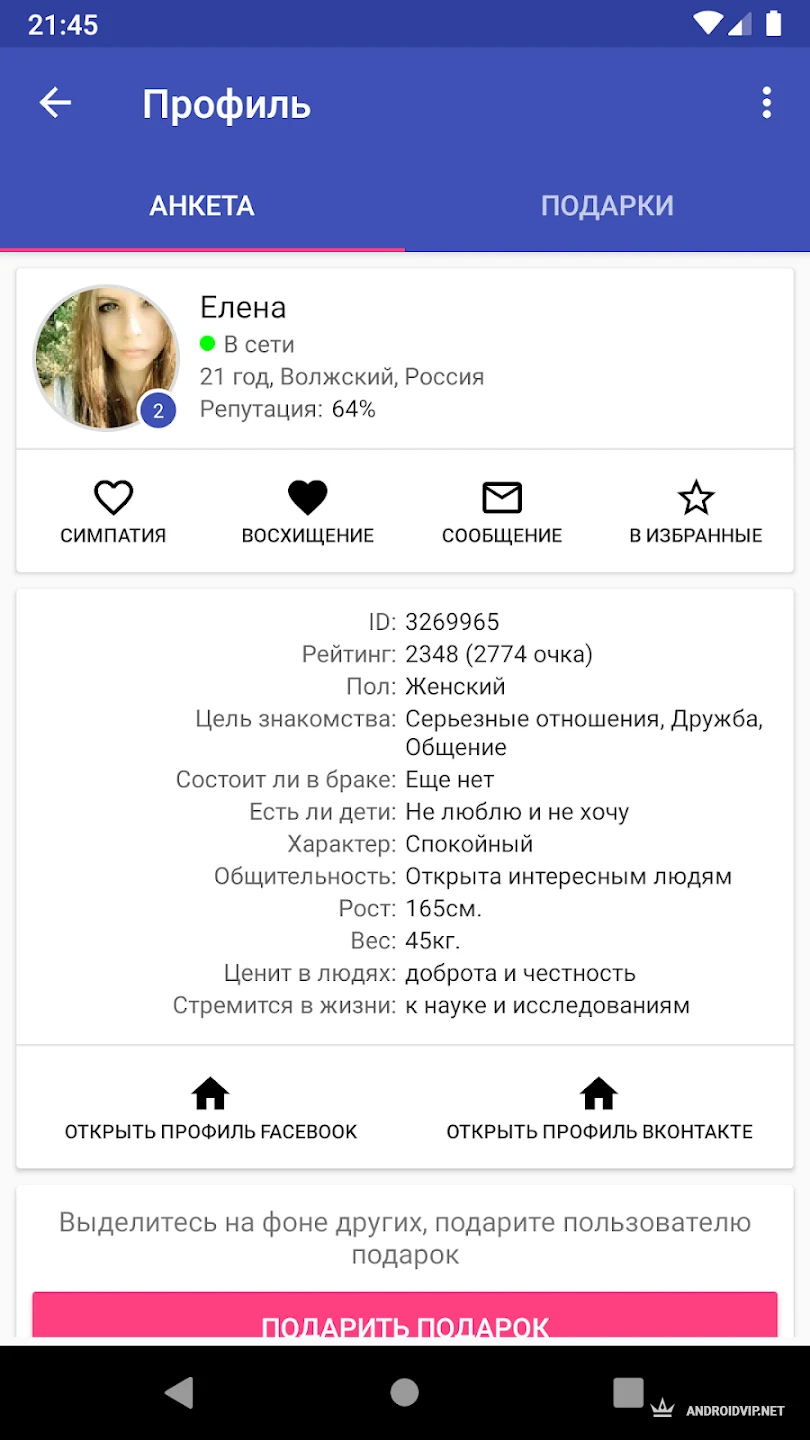
Task: Open the three-dot overflow menu
Action: coord(766,103)
